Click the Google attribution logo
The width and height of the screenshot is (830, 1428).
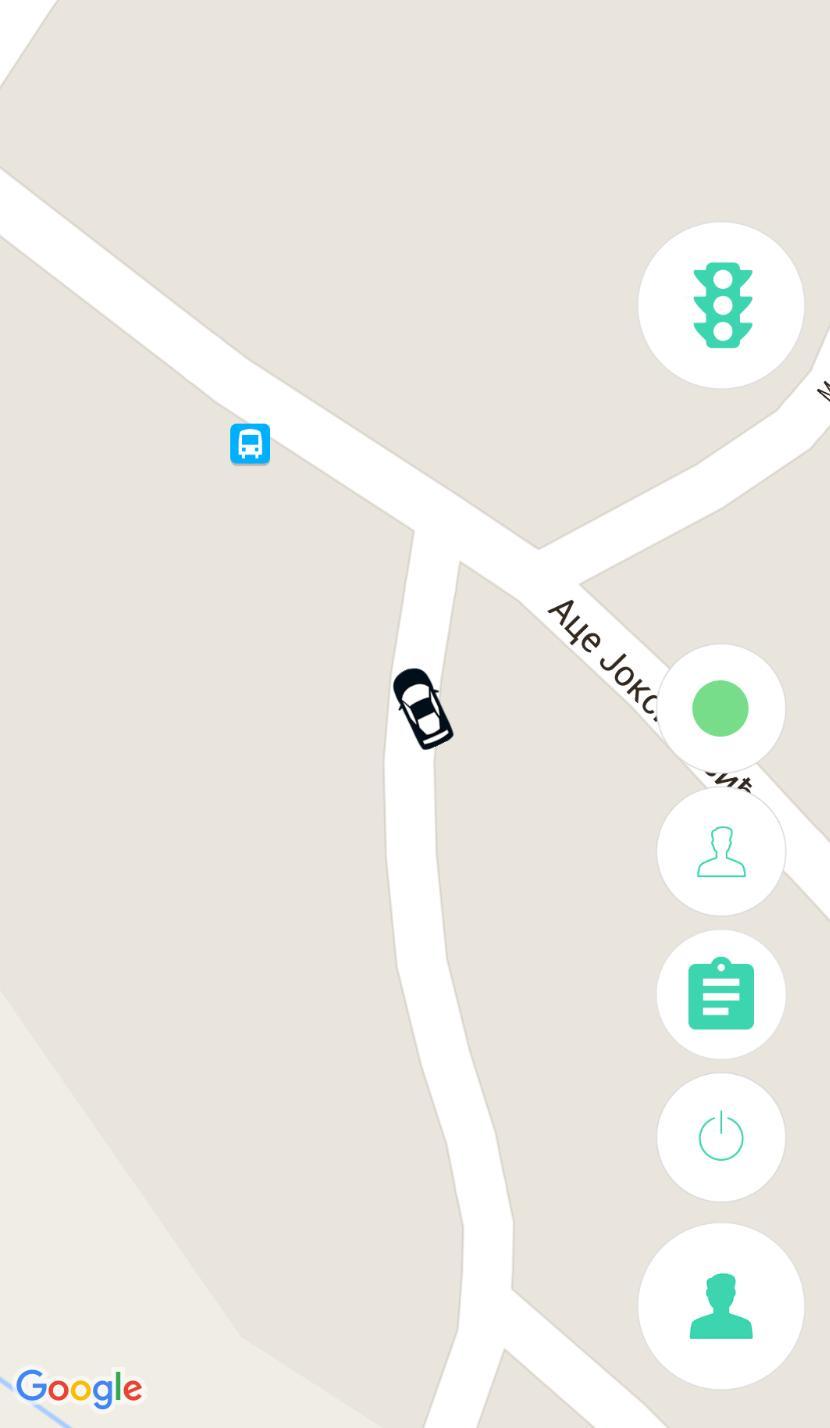point(80,1388)
